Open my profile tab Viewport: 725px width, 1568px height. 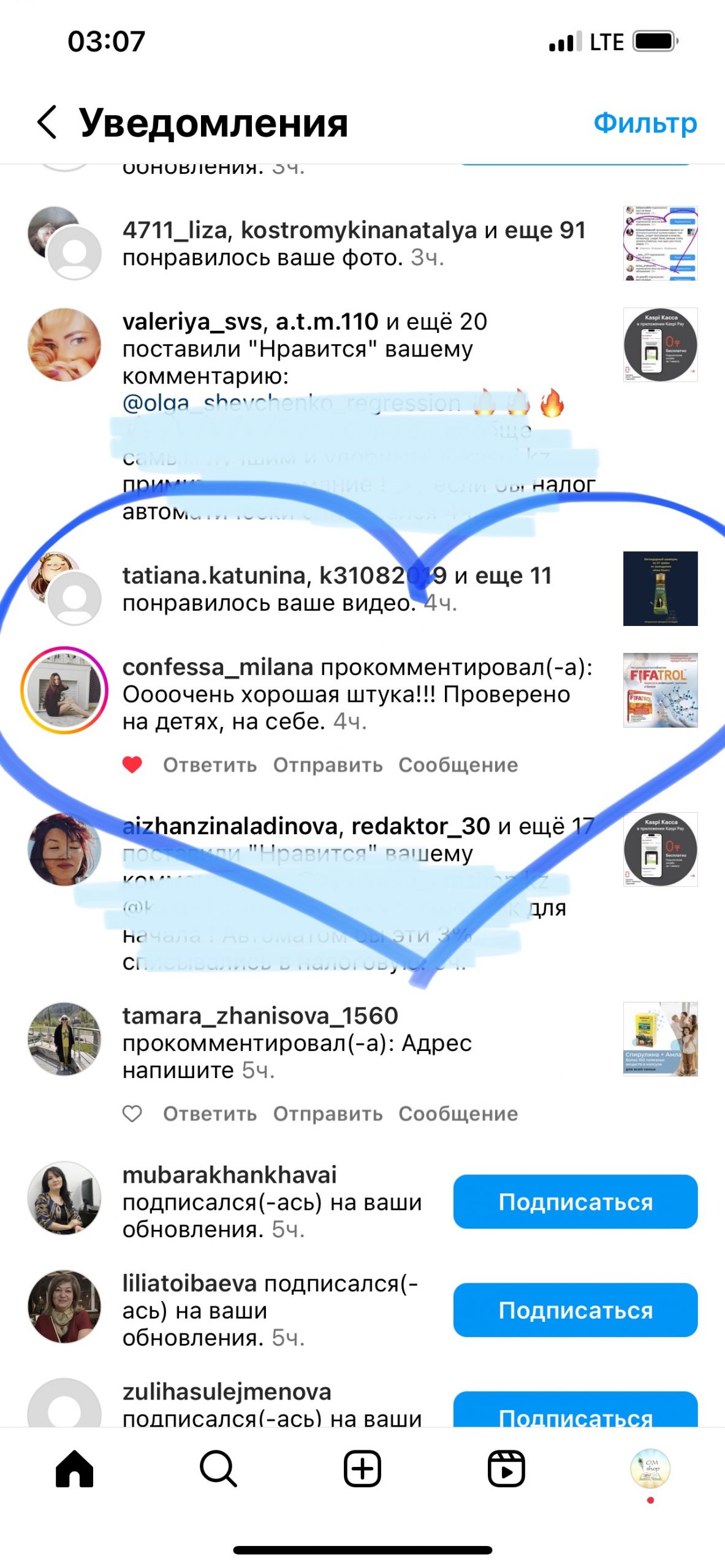[x=650, y=1468]
